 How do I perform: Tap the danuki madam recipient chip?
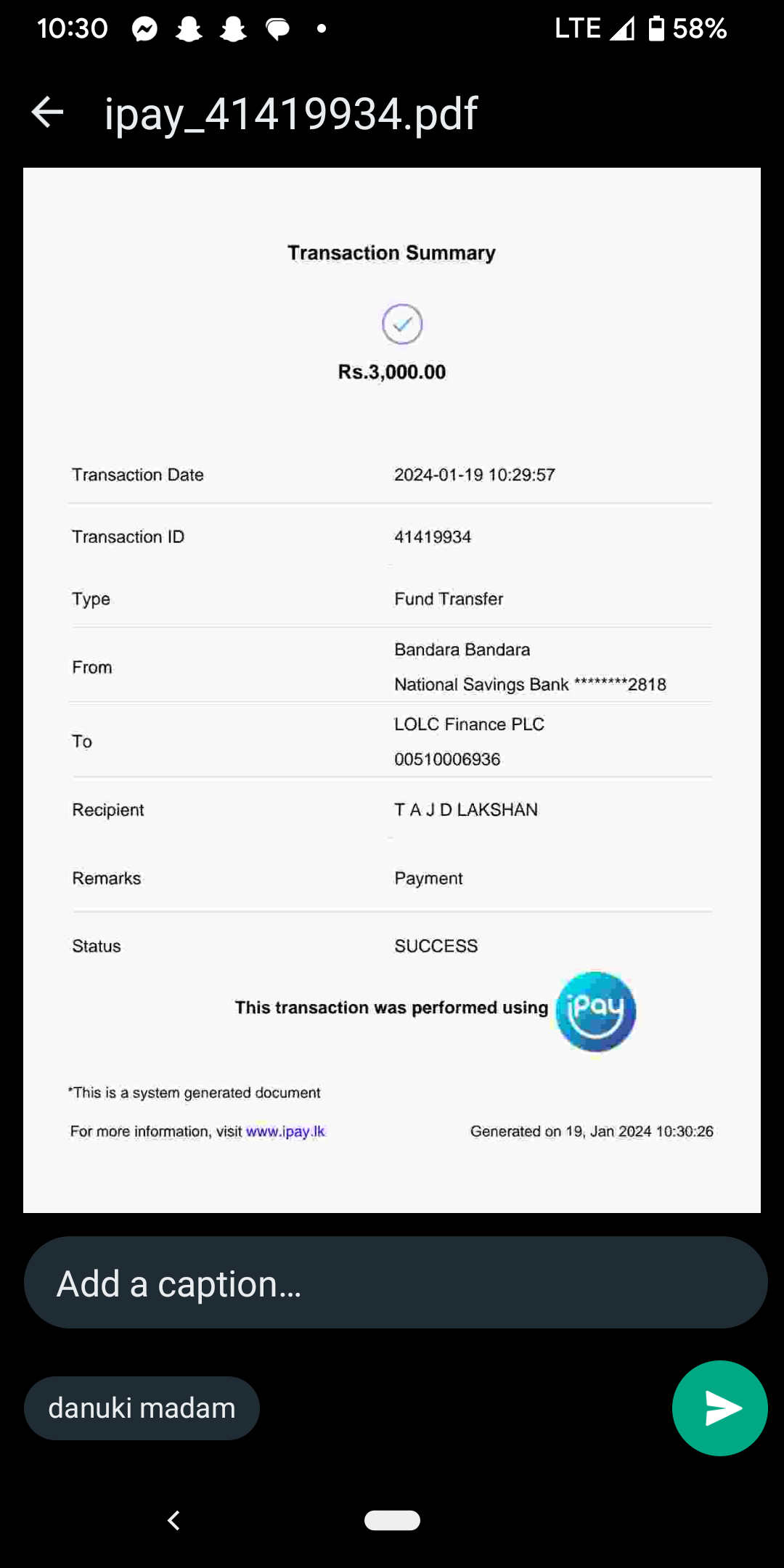pyautogui.click(x=142, y=1408)
